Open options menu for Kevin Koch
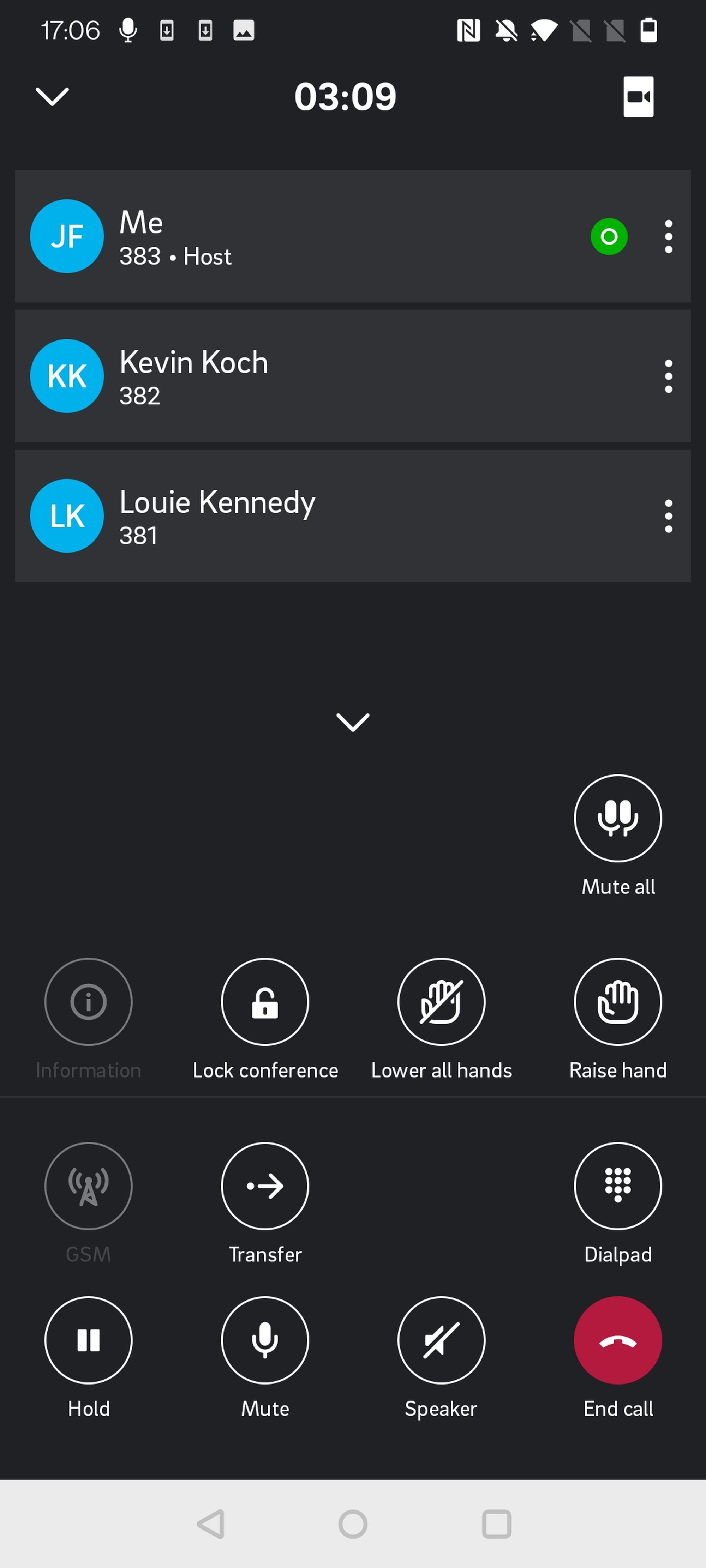This screenshot has width=706, height=1568. pos(668,376)
